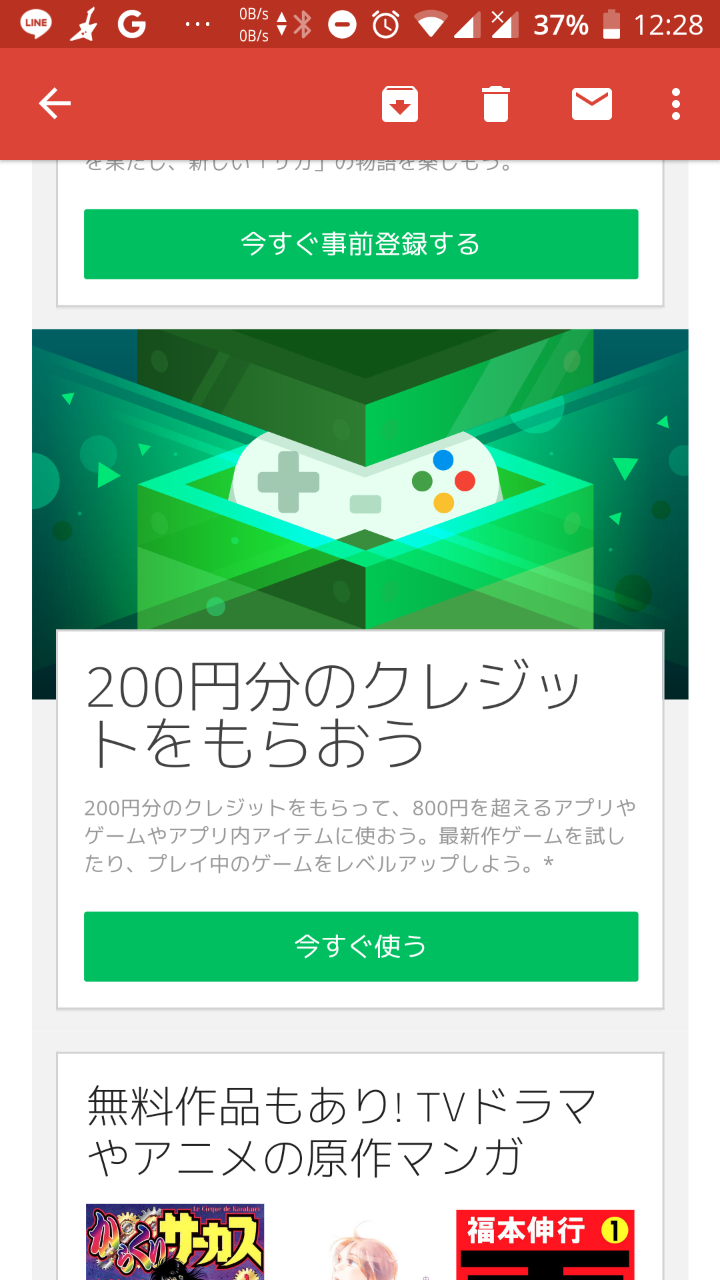Screen dimensions: 720x1280
Task: Open the overflow menu
Action: [x=677, y=104]
